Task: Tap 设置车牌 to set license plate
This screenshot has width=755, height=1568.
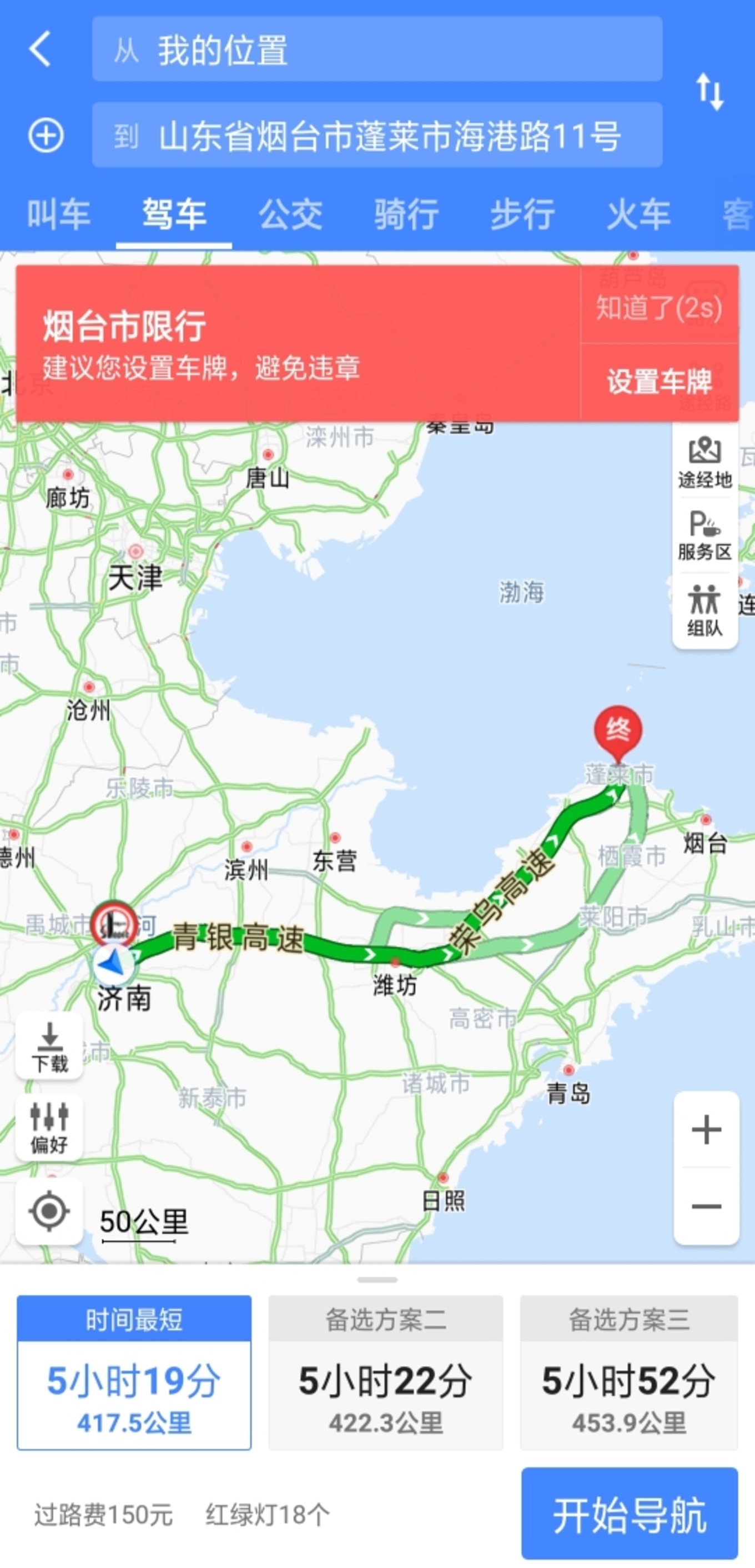Action: click(x=659, y=382)
